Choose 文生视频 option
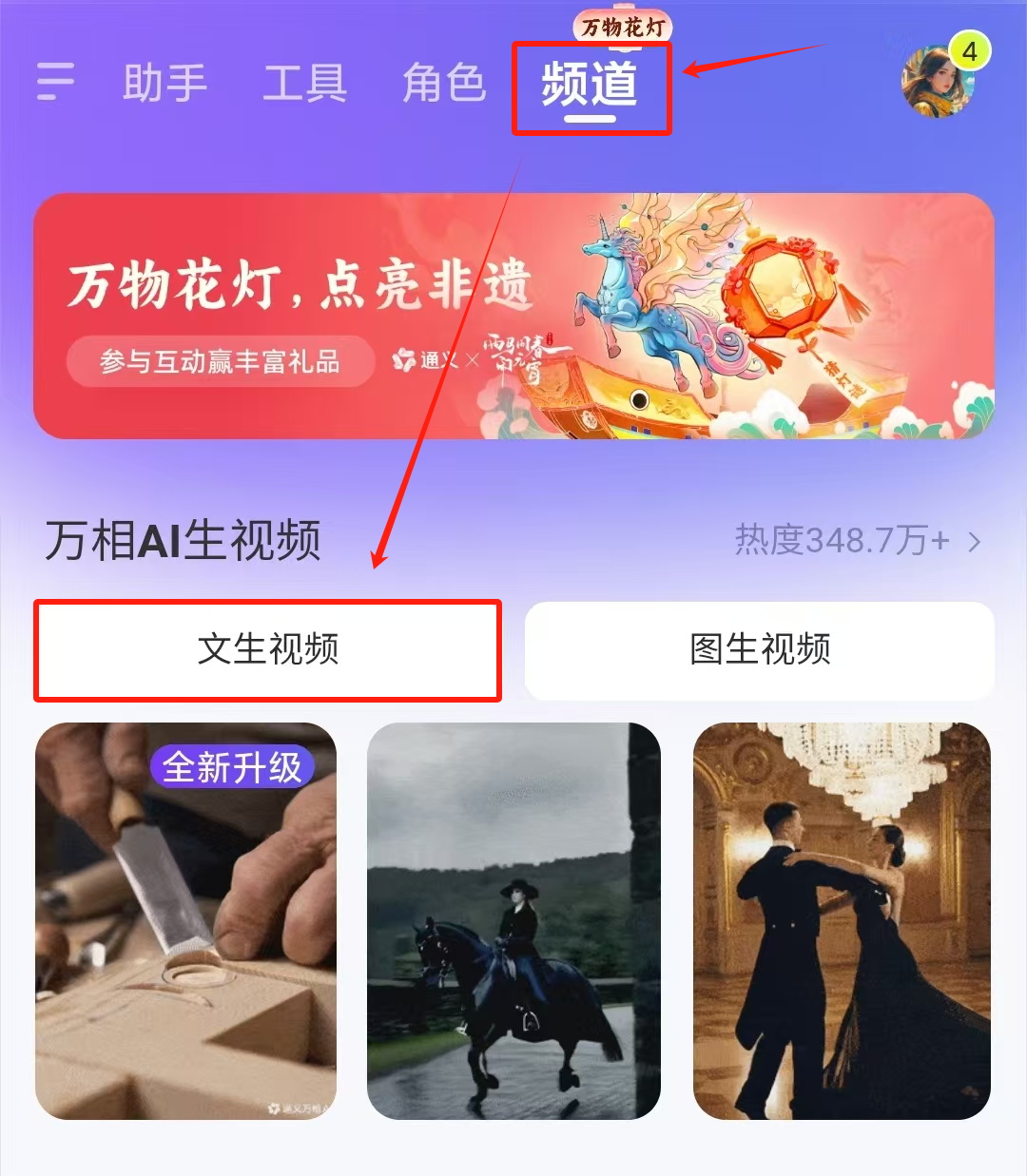 click(268, 650)
